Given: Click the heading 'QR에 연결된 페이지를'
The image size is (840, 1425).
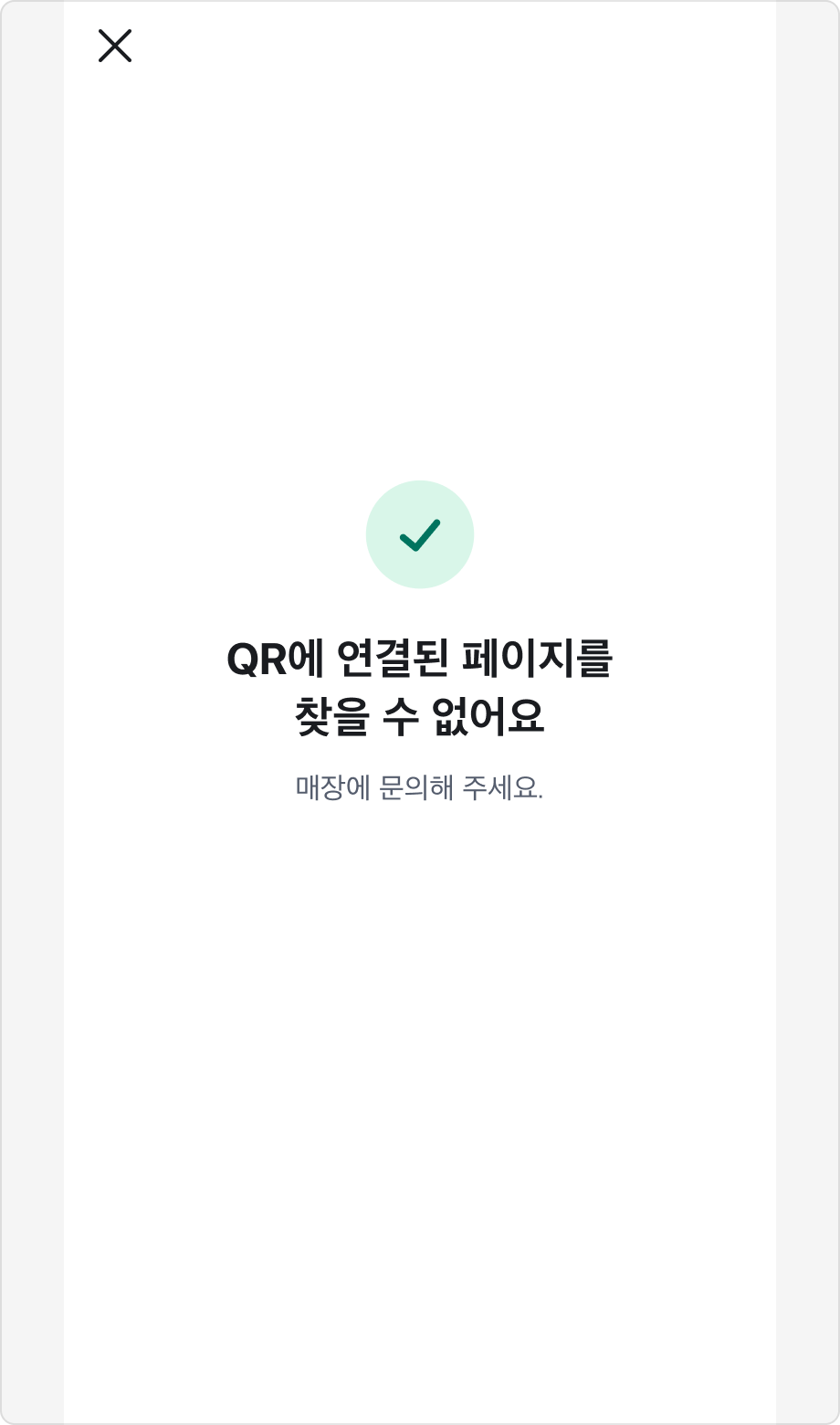Looking at the screenshot, I should 420,656.
